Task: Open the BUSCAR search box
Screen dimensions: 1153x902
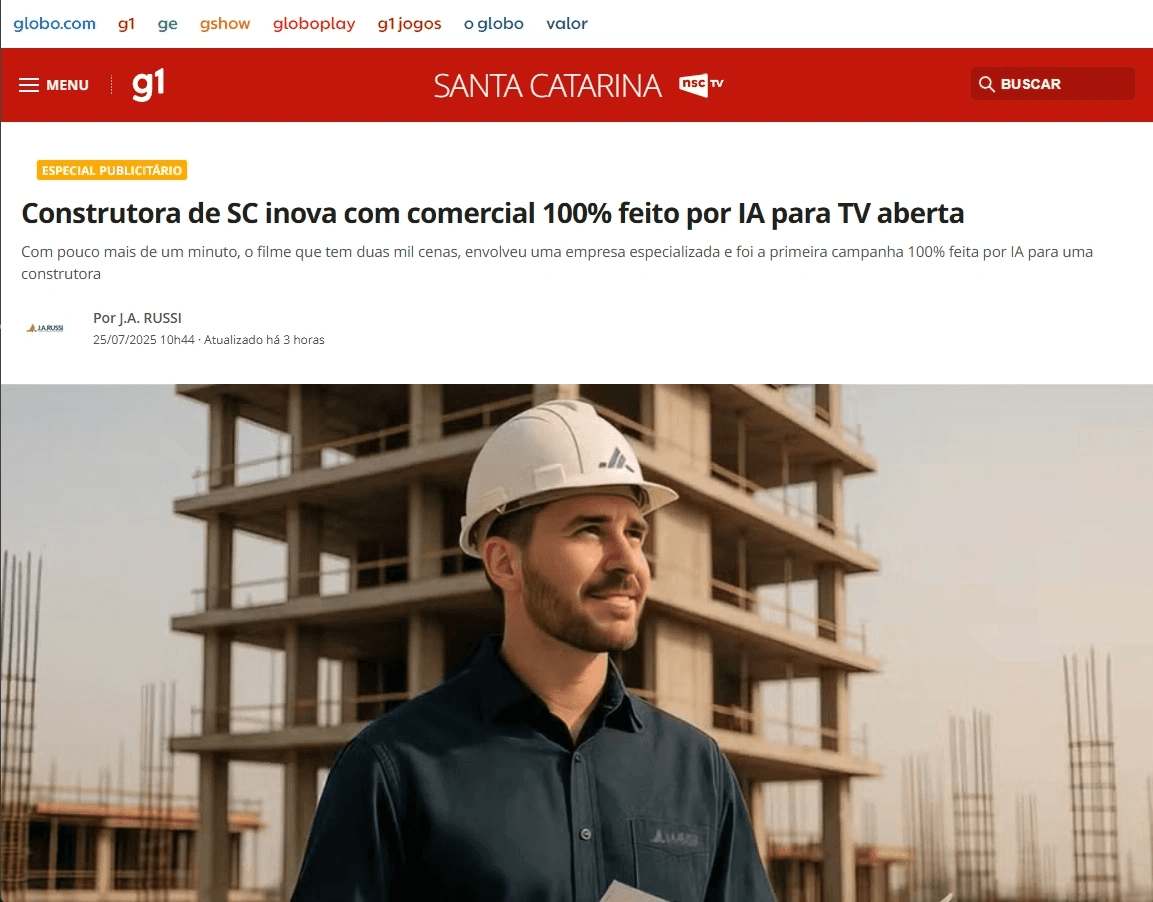Action: point(1052,84)
